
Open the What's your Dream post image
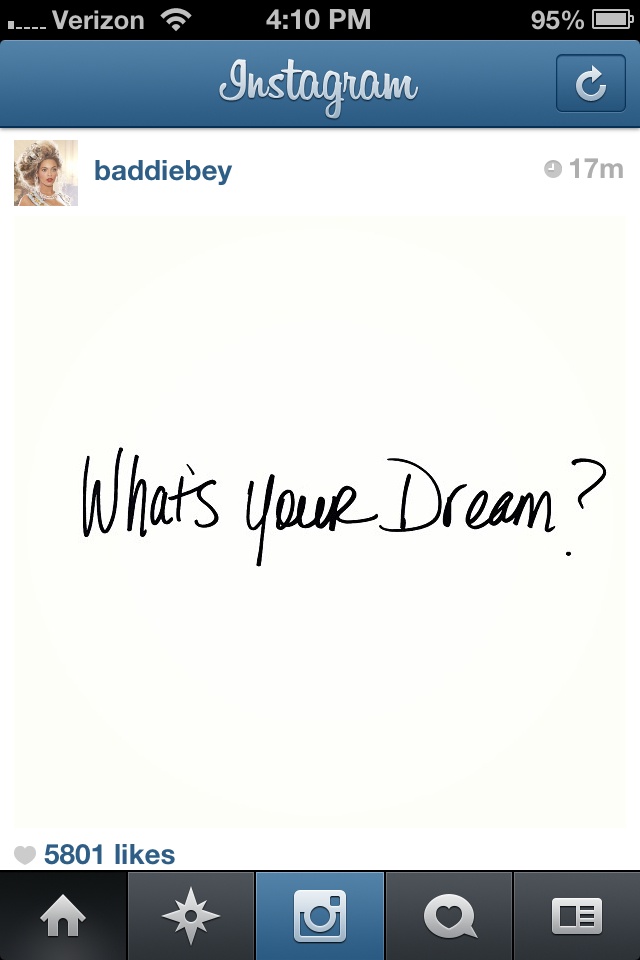(320, 520)
